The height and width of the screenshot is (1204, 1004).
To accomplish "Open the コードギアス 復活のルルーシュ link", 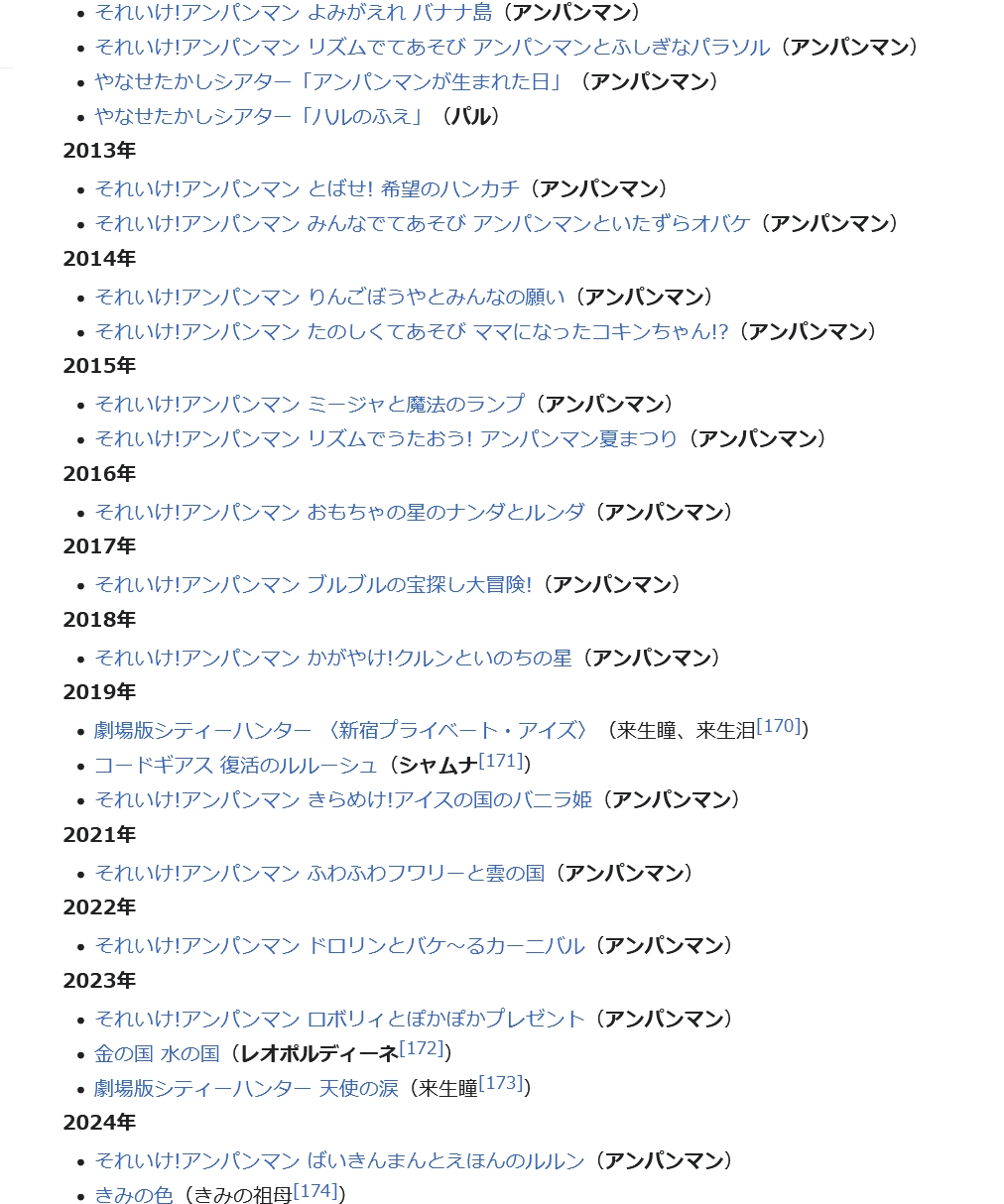I will [235, 766].
